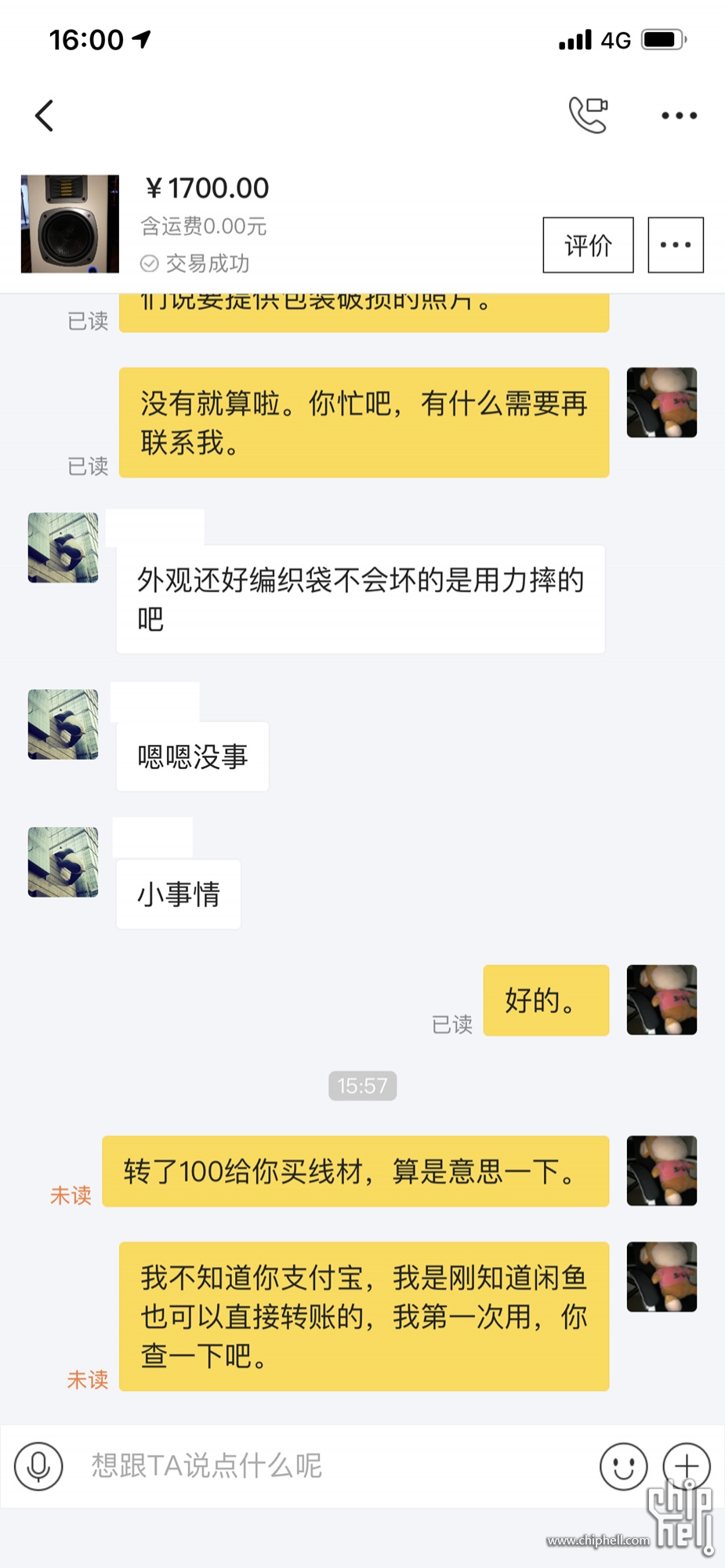725x1568 pixels.
Task: Open the top-right overflow menu
Action: coord(679,115)
